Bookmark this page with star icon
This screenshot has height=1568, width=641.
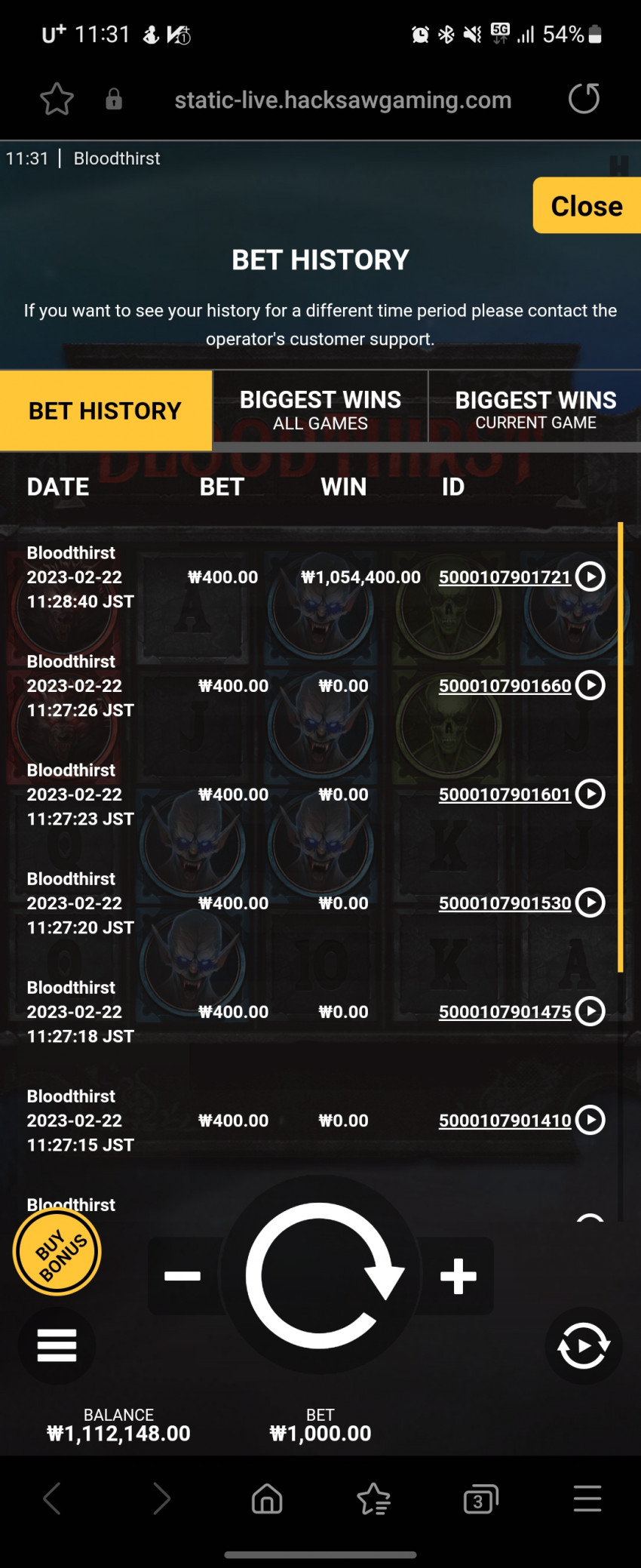point(57,100)
